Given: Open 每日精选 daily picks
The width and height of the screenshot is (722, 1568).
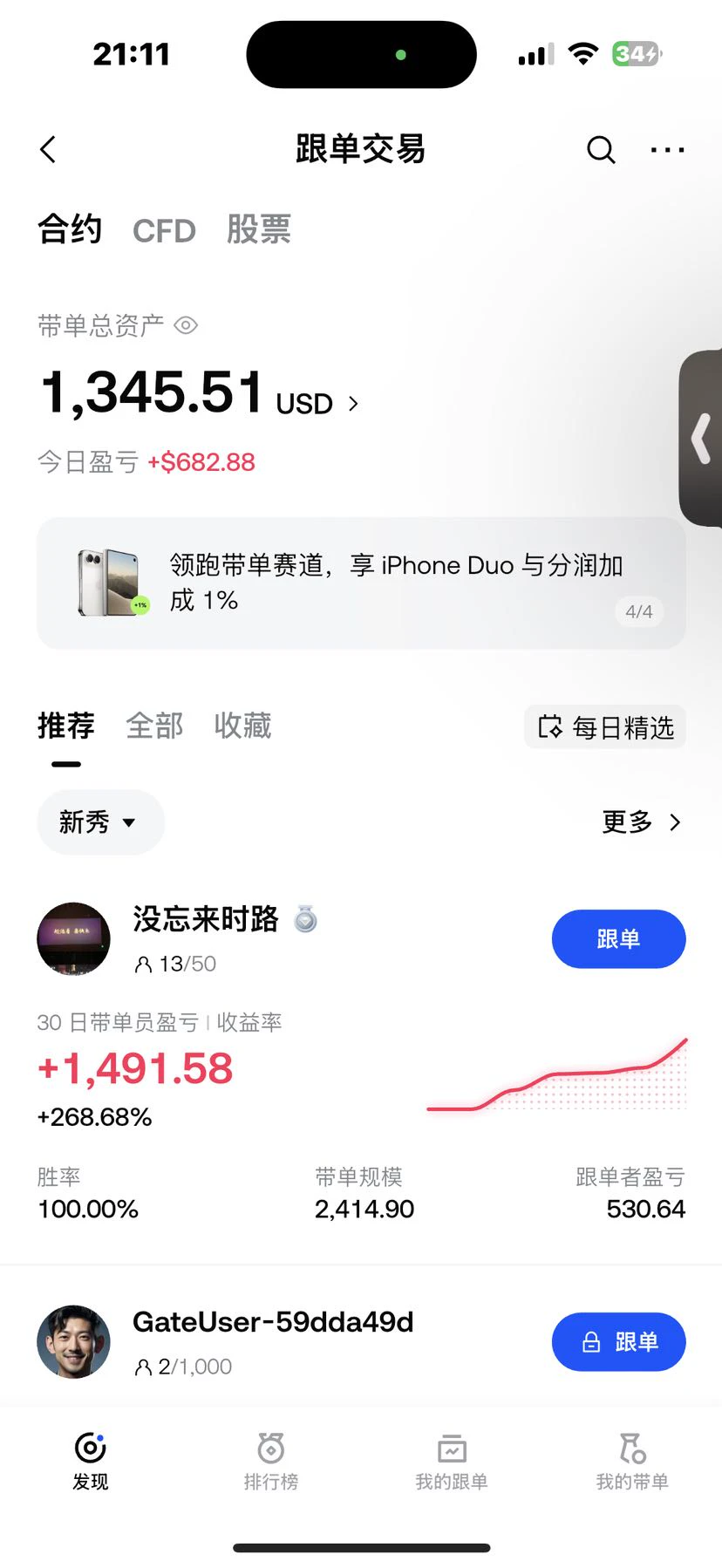Looking at the screenshot, I should point(605,727).
